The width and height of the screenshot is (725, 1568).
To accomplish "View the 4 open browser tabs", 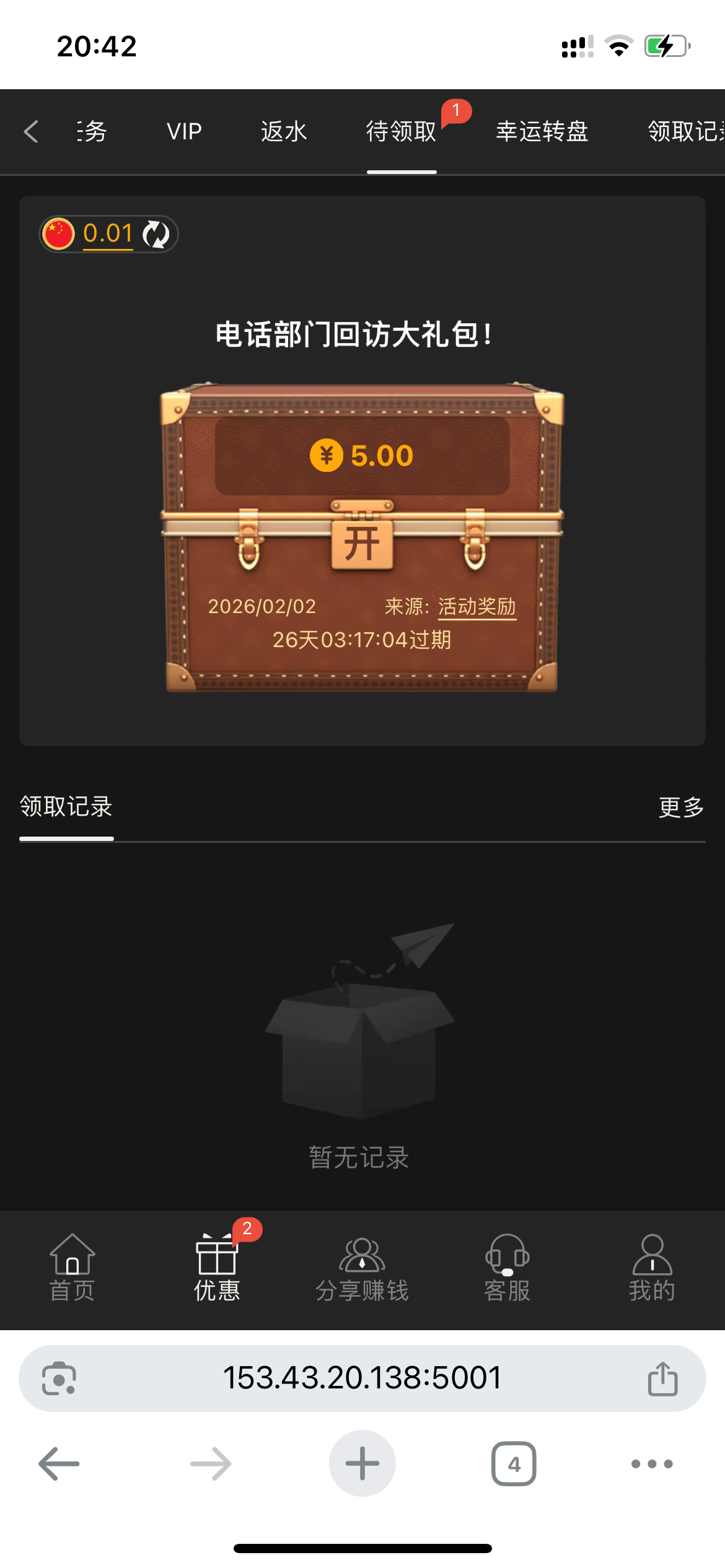I will point(514,1463).
